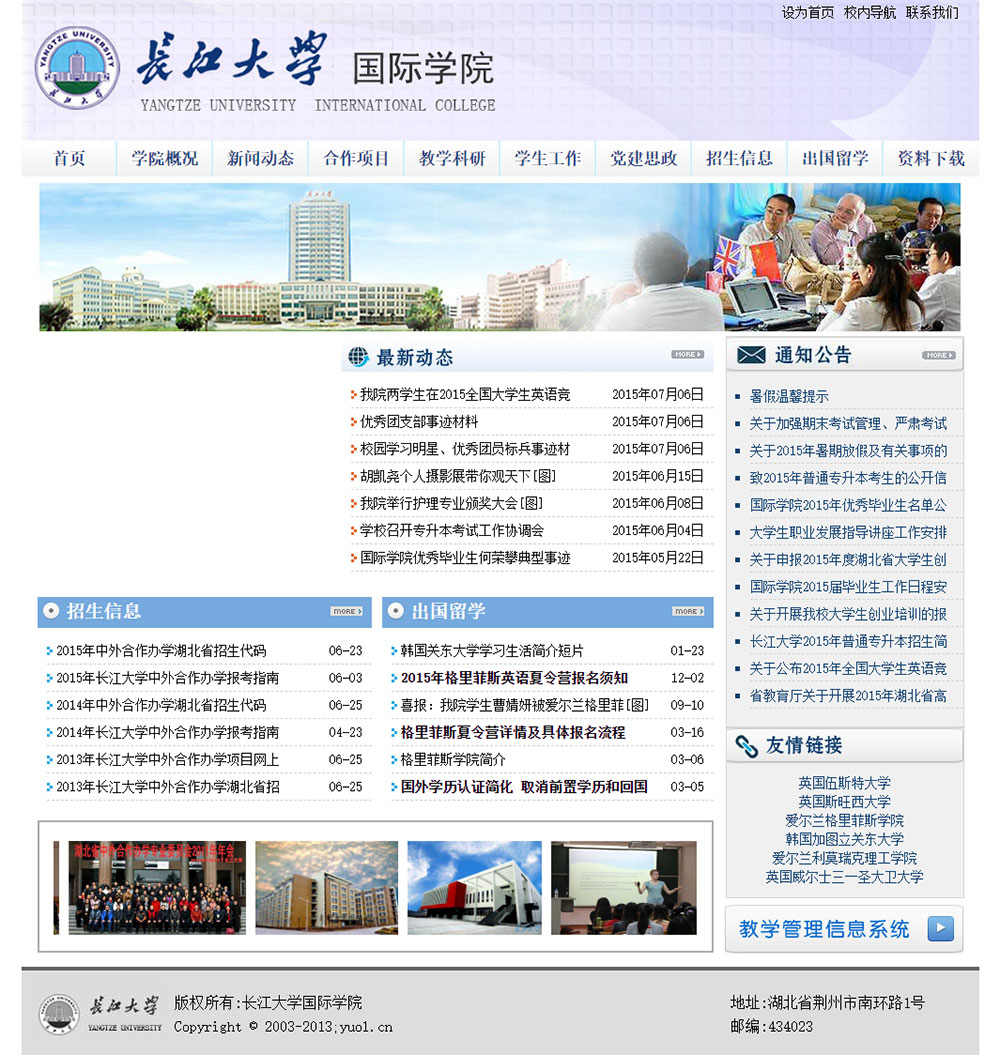Tap MORE beside 最新动态

pyautogui.click(x=687, y=354)
